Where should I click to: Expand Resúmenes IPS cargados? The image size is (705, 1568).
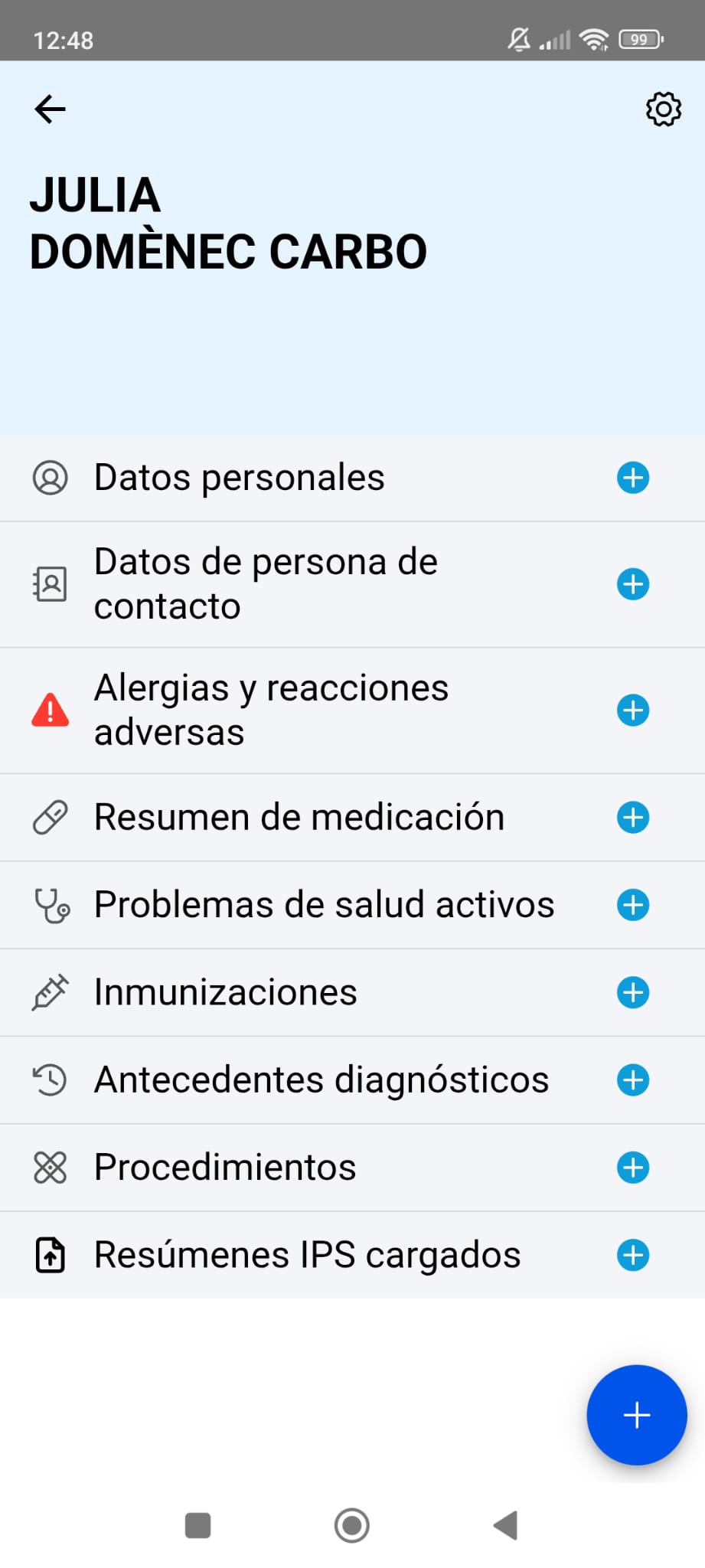pos(633,1255)
